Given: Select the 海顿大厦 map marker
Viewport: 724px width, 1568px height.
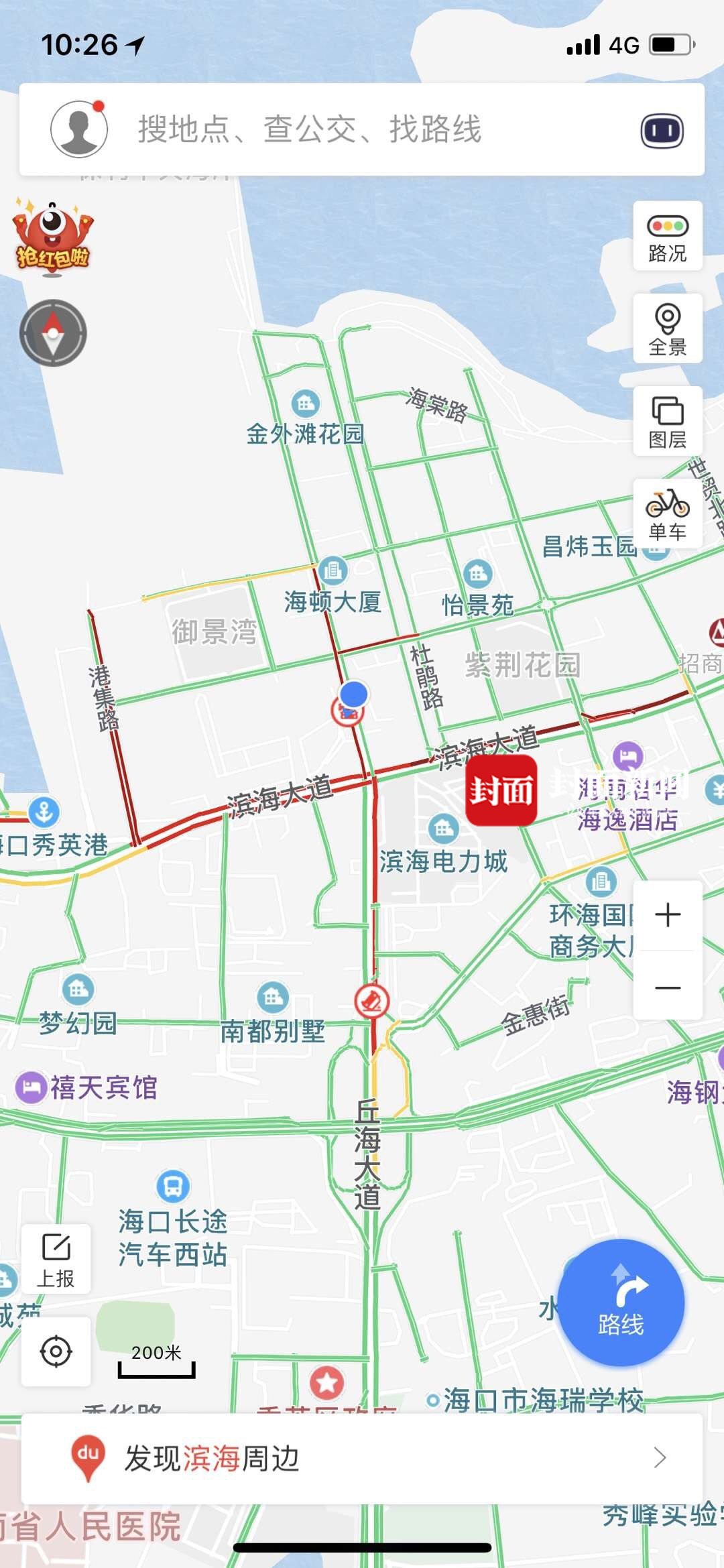Looking at the screenshot, I should pos(333,571).
